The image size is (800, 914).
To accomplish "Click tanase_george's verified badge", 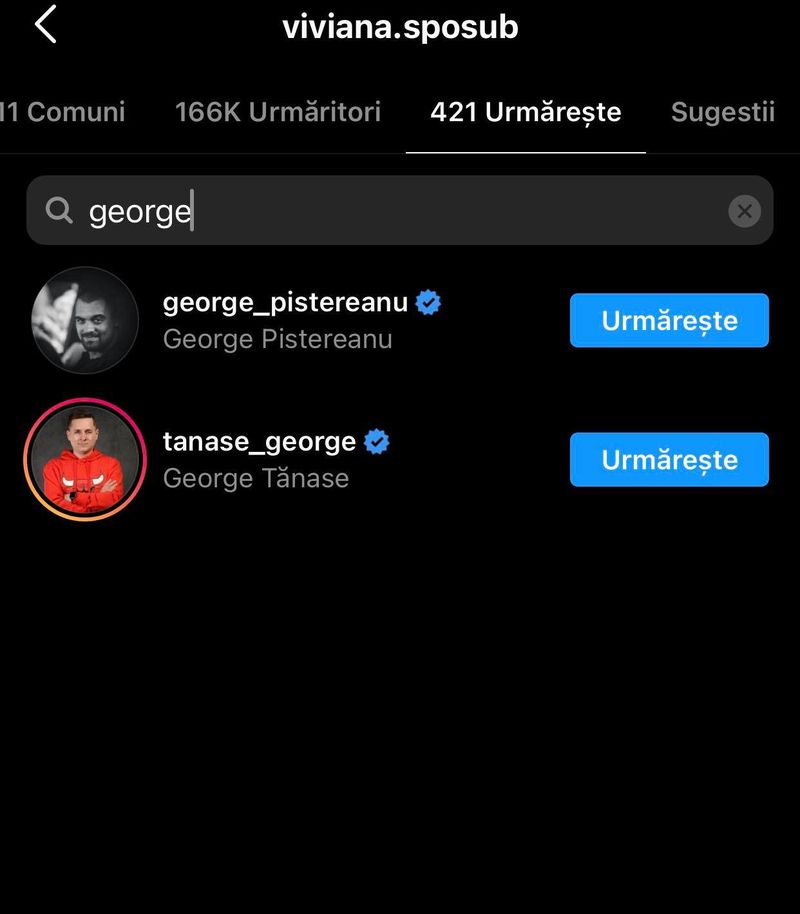I will 376,440.
